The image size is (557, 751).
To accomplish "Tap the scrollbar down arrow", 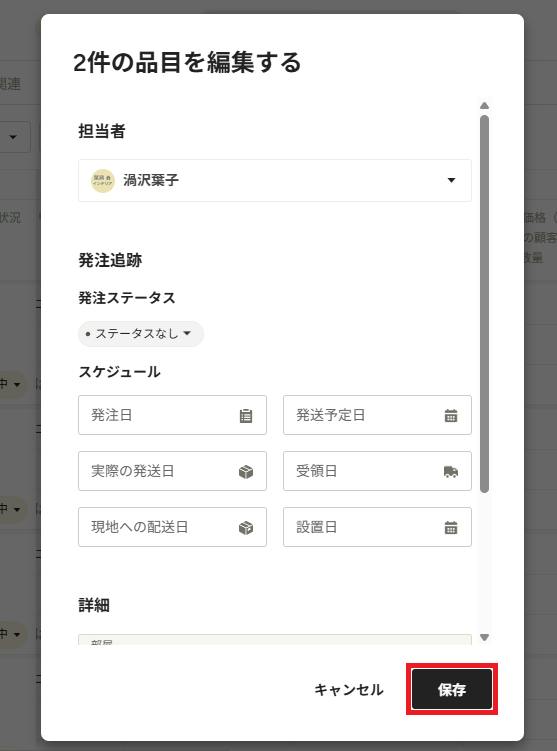I will [484, 637].
